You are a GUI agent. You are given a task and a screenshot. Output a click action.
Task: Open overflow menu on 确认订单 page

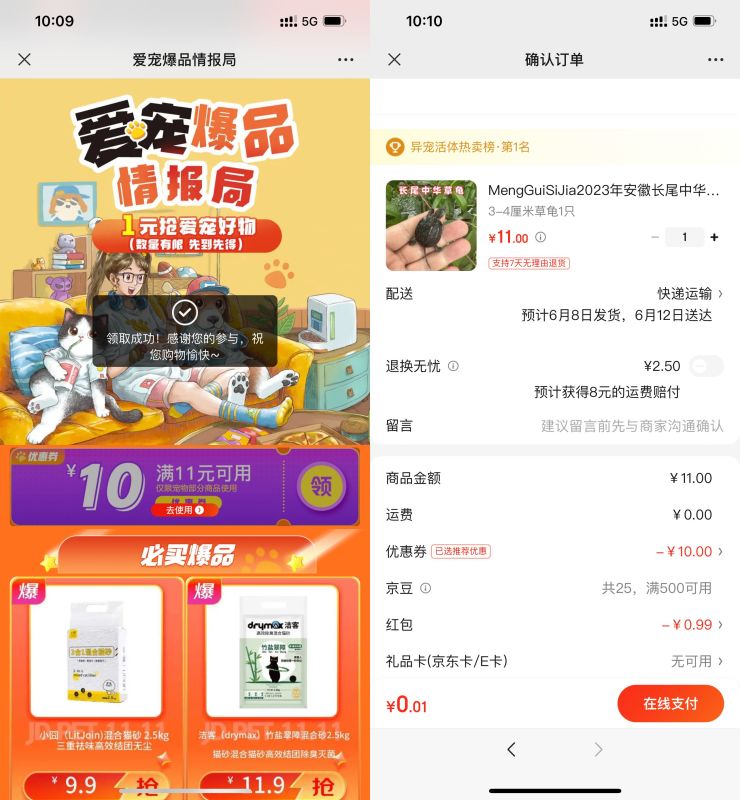tap(715, 59)
